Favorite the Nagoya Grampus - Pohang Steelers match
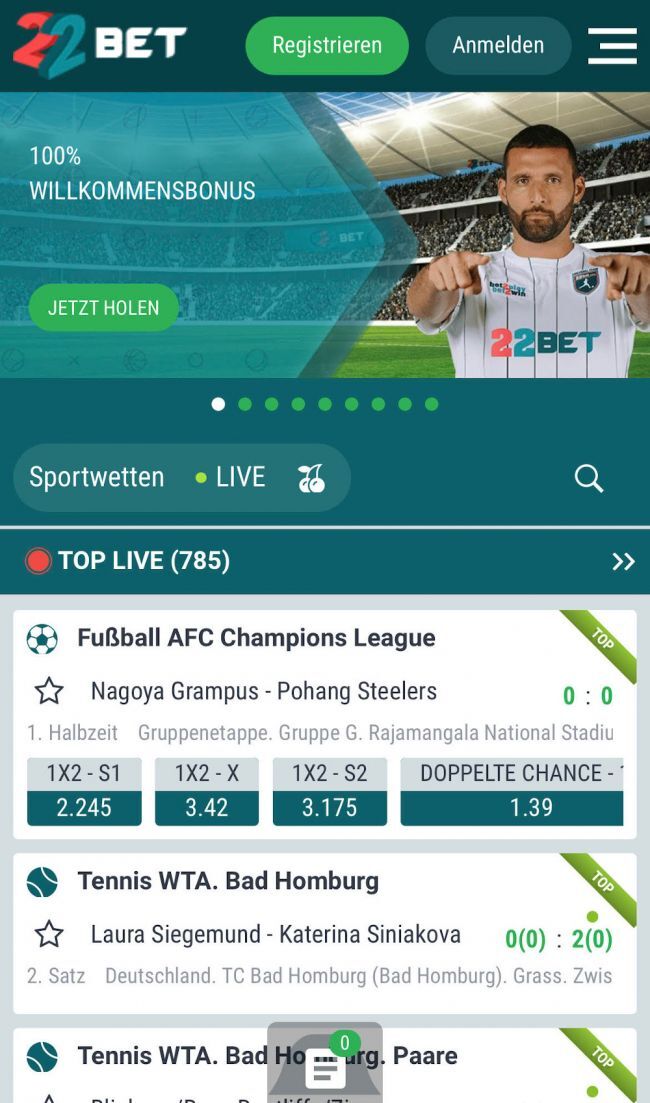 [x=49, y=691]
